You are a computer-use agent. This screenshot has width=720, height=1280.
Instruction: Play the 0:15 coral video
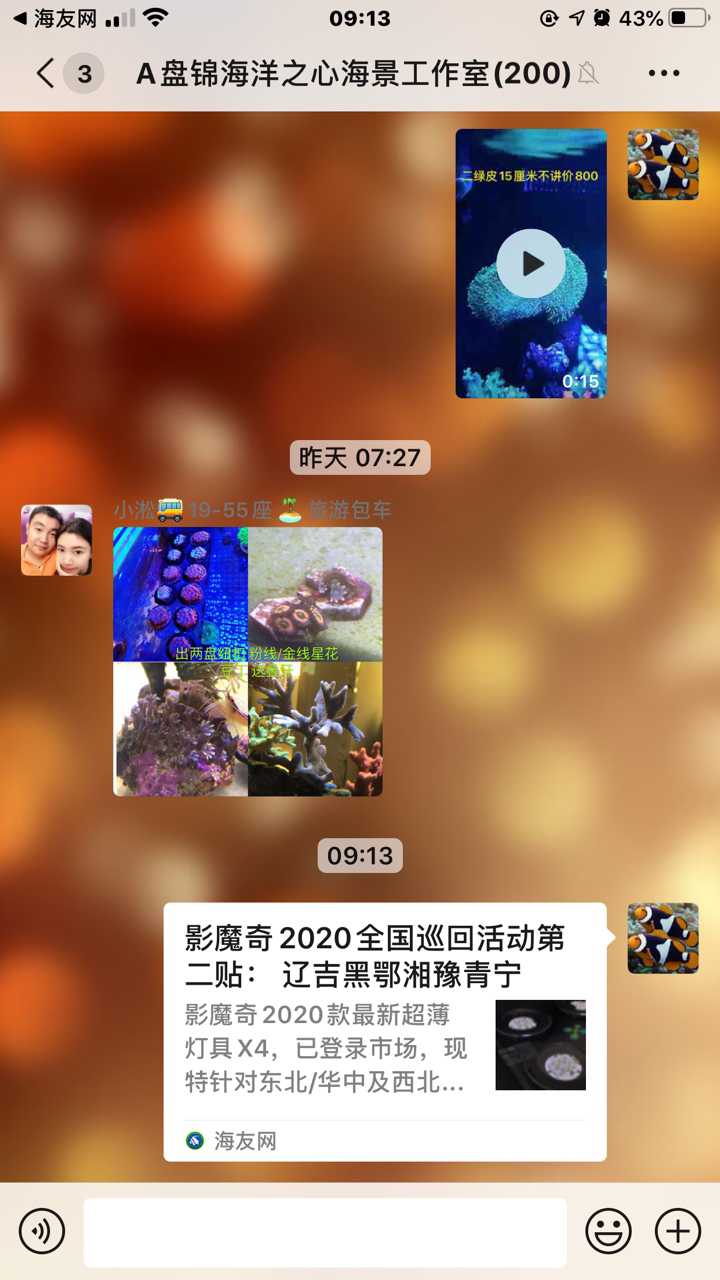click(x=531, y=264)
